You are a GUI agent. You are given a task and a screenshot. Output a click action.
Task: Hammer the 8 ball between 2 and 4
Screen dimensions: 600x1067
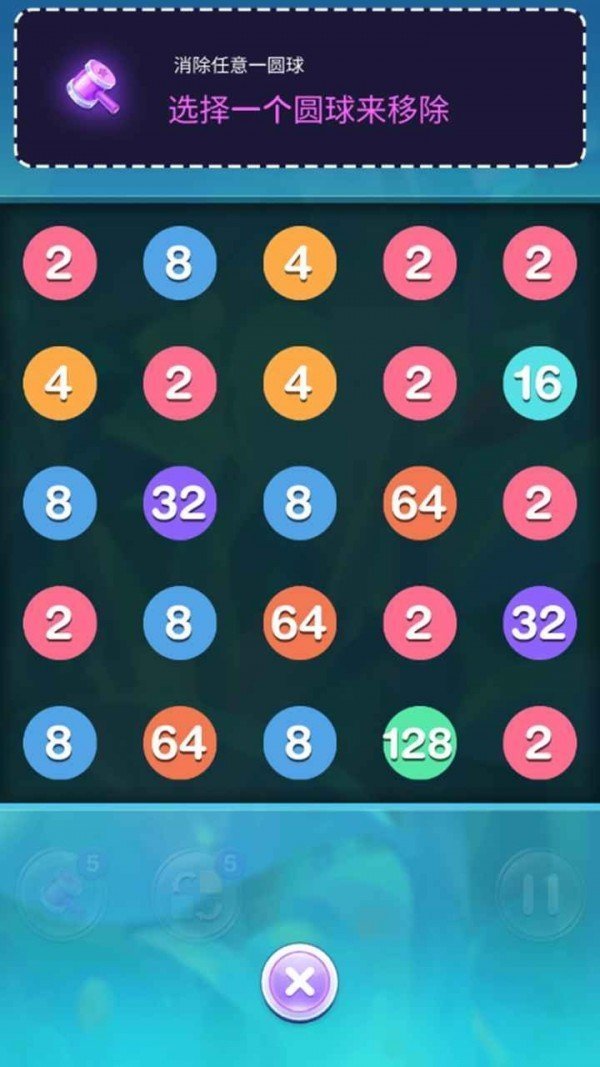coord(180,264)
